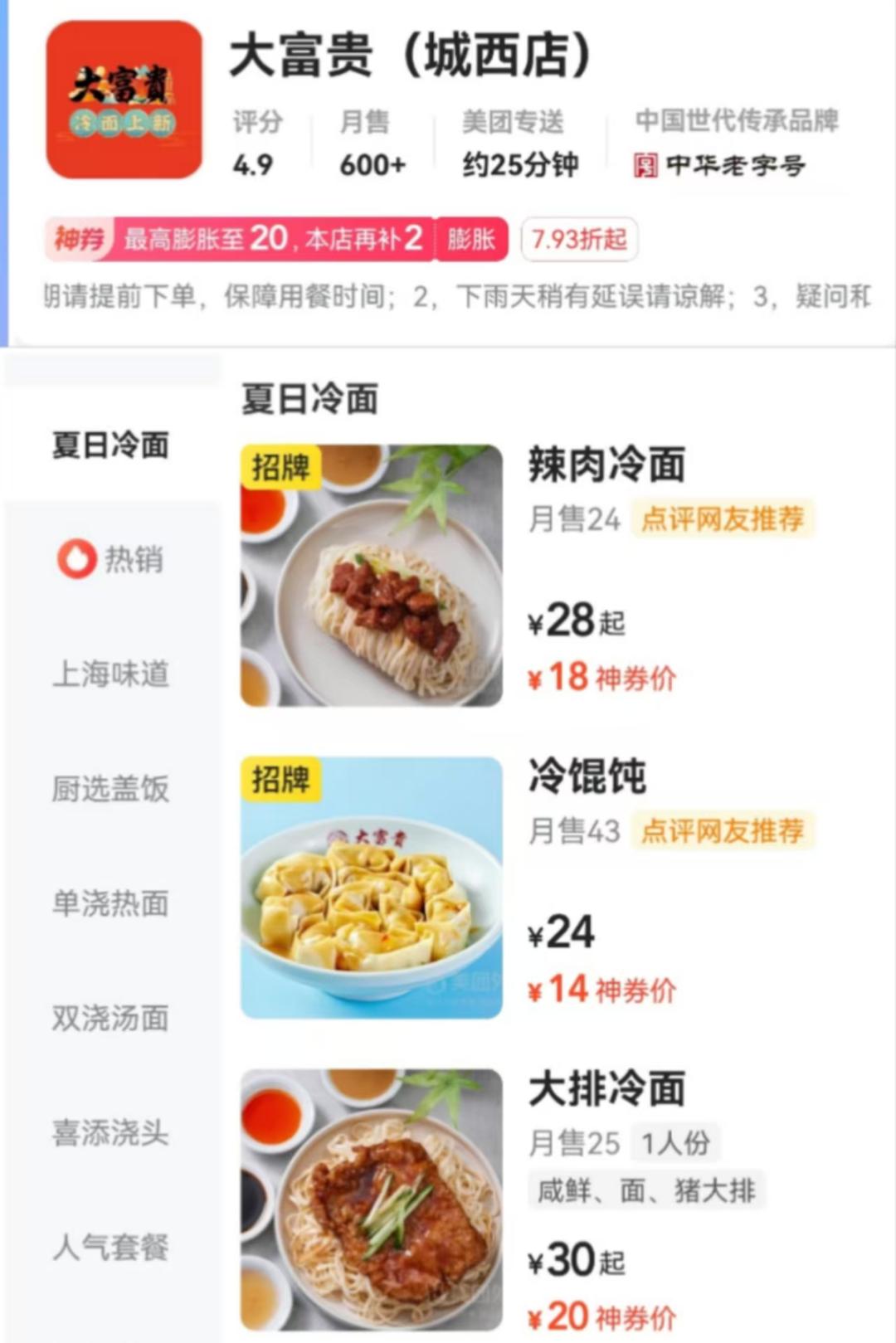Screen dimensions: 896x1343
Task: Open the 中华老字号 brand badge
Action: tap(722, 165)
